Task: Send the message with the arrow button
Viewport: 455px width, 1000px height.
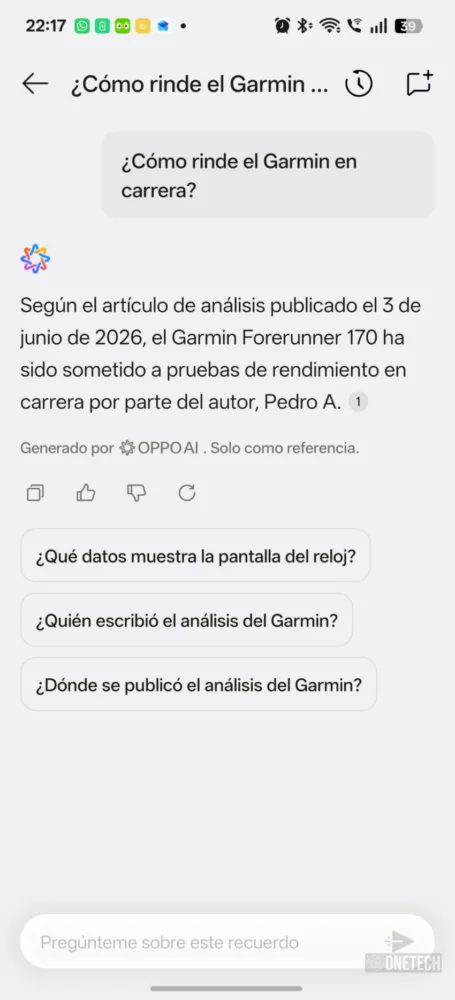Action: pyautogui.click(x=401, y=941)
